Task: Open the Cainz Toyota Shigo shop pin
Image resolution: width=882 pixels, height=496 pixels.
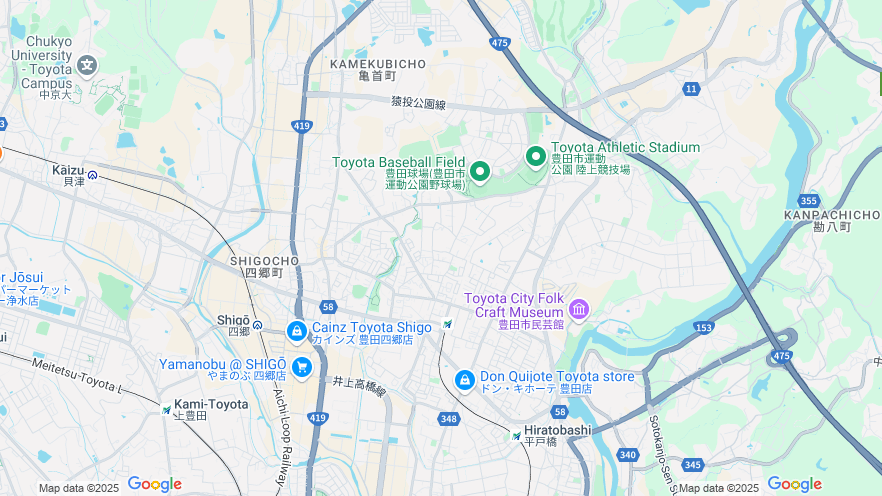Action: [296, 330]
